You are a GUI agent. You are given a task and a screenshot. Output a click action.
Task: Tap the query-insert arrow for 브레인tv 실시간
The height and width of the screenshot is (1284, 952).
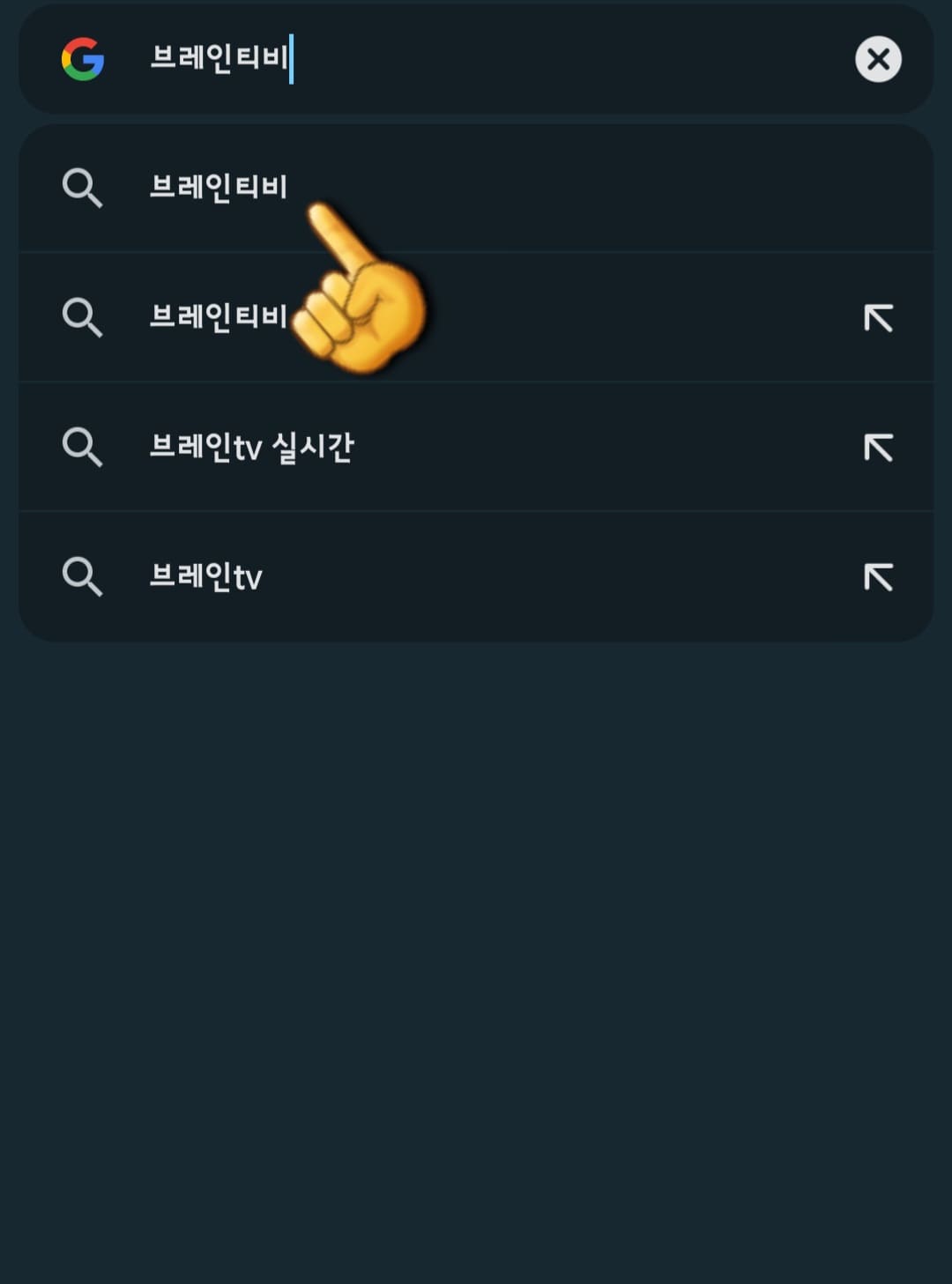pyautogui.click(x=878, y=448)
